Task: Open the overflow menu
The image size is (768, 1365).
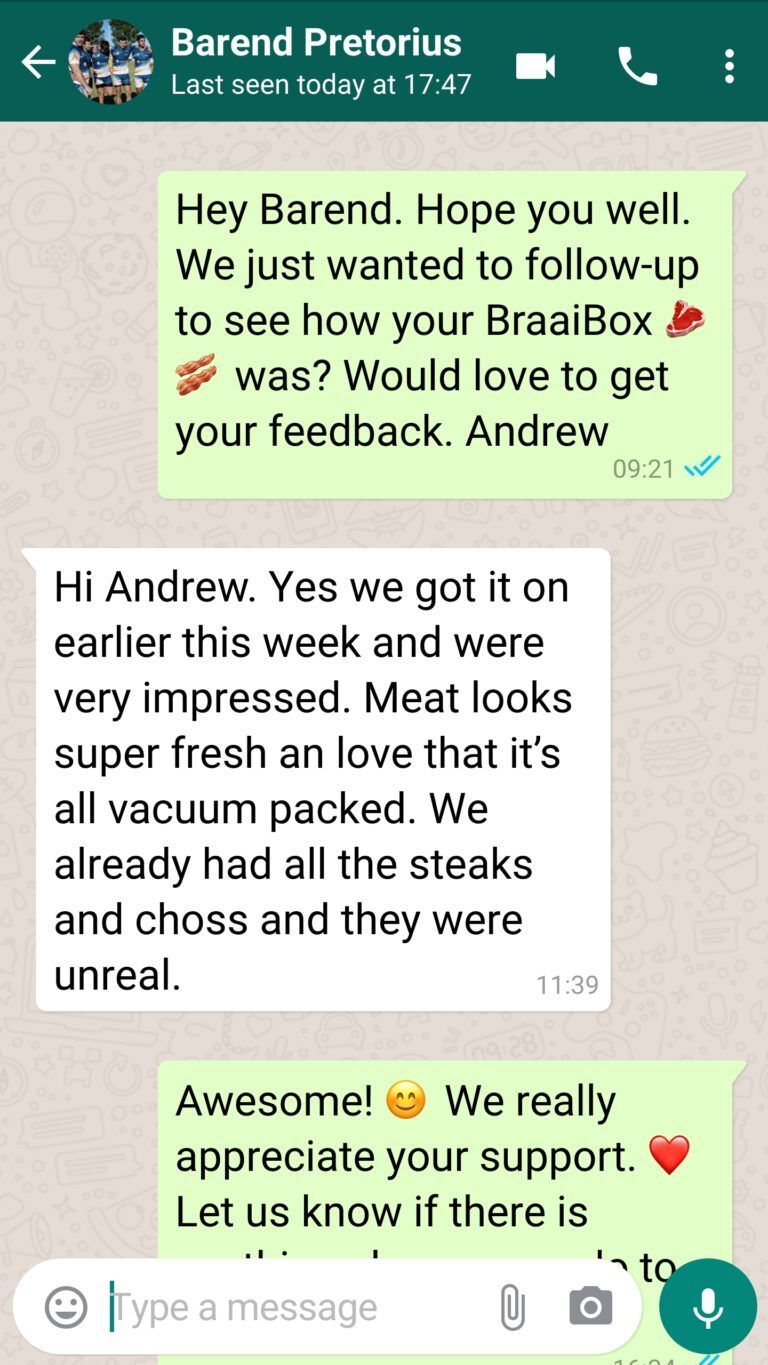Action: [x=729, y=66]
